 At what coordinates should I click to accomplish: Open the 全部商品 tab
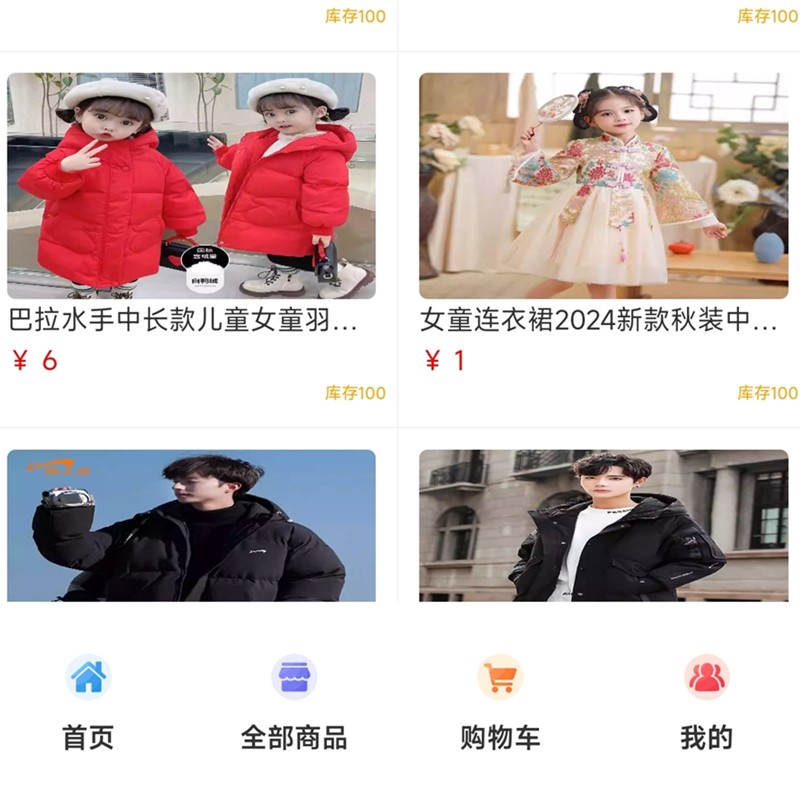tap(294, 702)
